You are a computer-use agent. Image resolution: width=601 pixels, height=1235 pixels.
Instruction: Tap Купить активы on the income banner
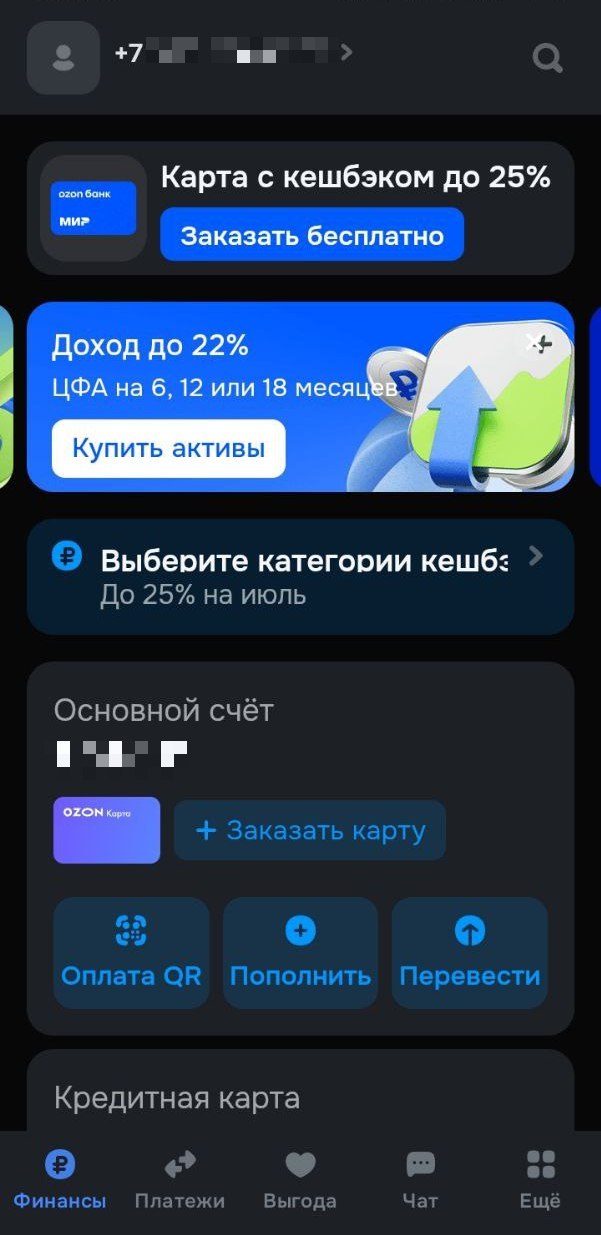tap(168, 448)
